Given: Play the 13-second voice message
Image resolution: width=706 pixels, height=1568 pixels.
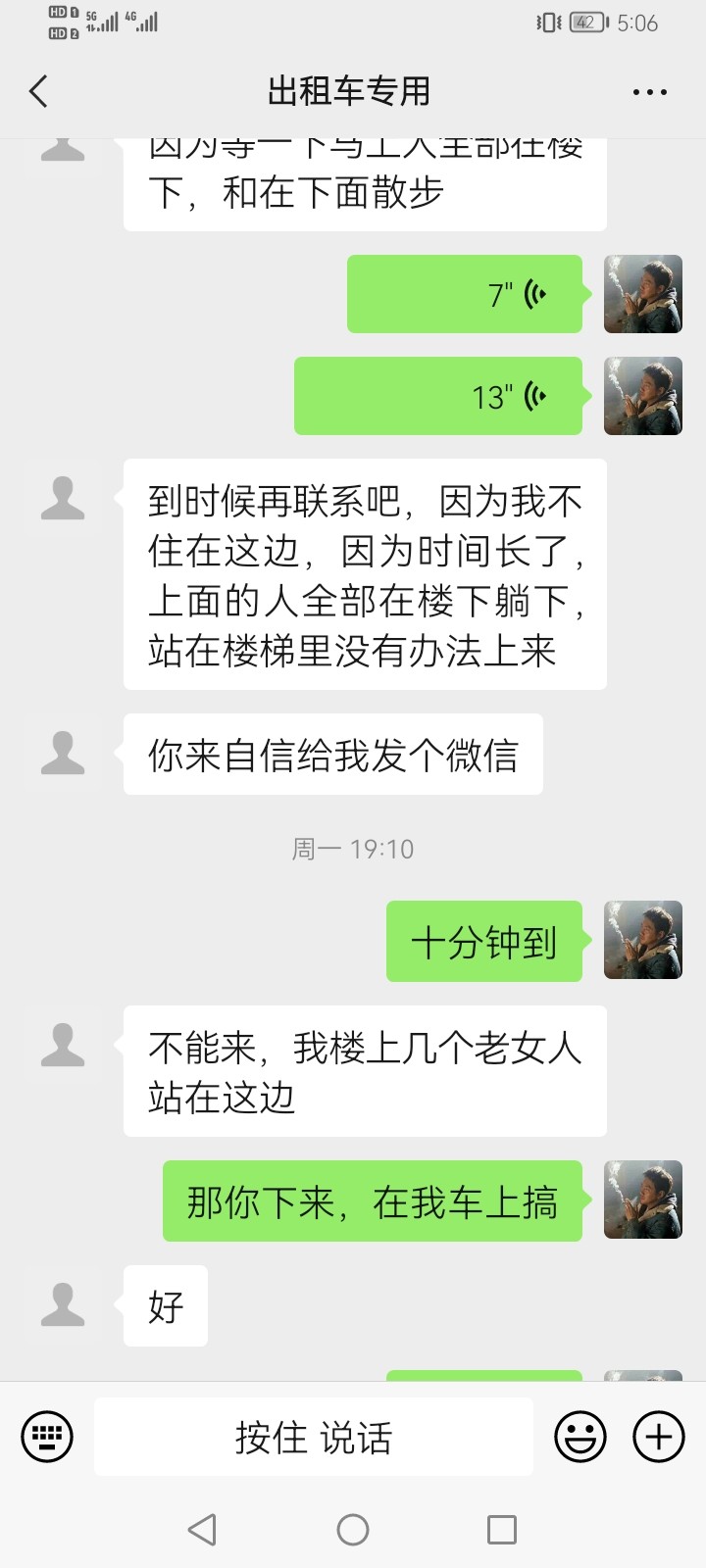Looking at the screenshot, I should (438, 396).
